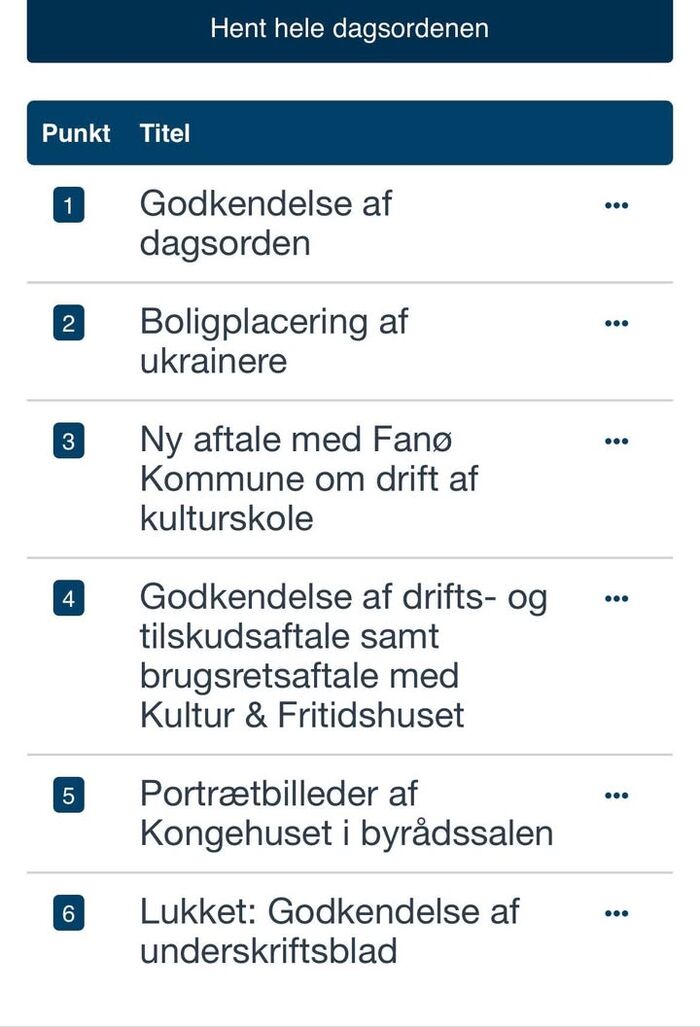Show options for underskriftsblad item
This screenshot has width=700, height=1027.
click(x=617, y=913)
